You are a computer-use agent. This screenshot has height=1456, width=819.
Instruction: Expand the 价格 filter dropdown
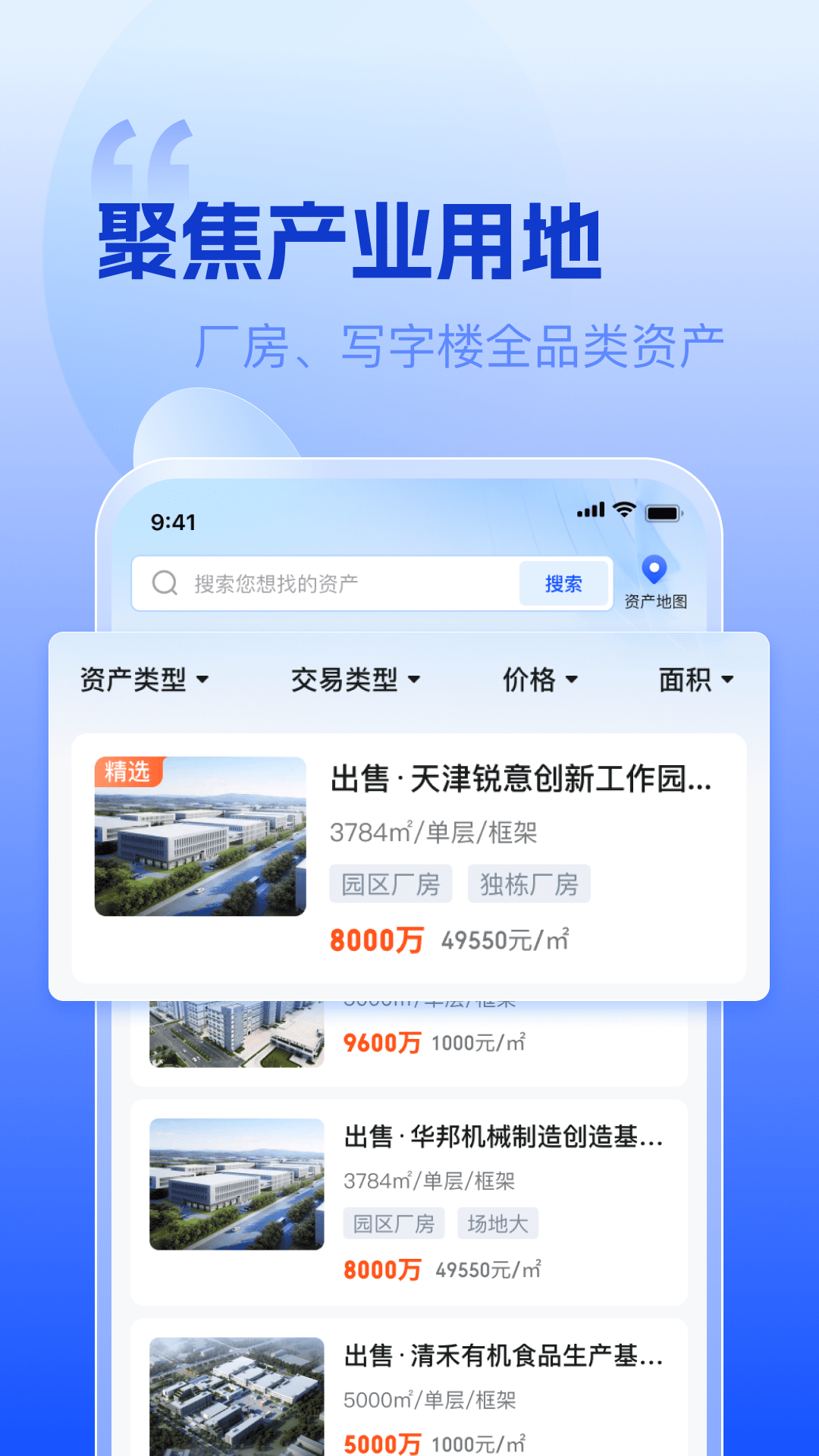coord(540,680)
